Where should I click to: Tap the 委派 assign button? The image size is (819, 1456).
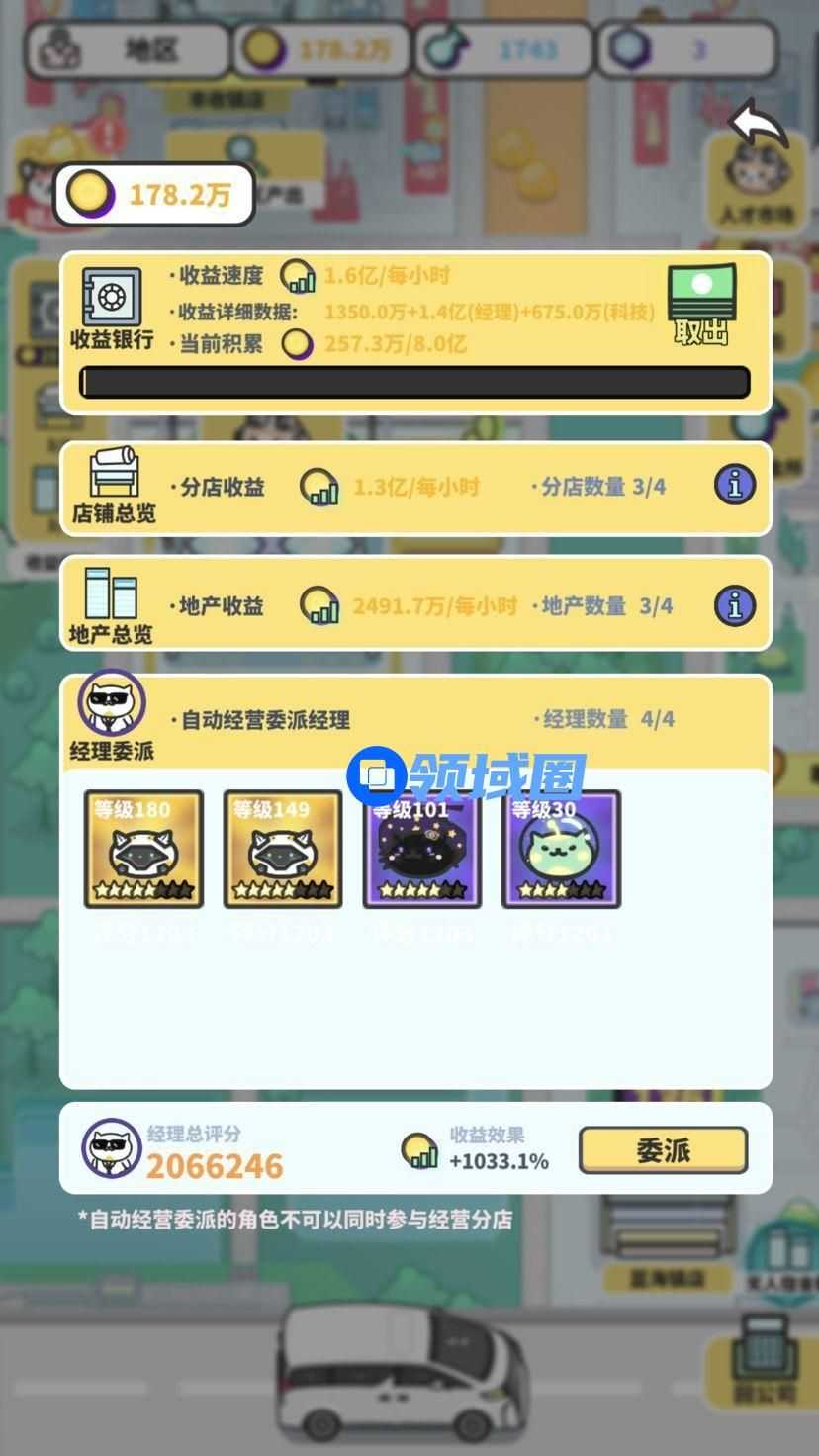tap(663, 1150)
